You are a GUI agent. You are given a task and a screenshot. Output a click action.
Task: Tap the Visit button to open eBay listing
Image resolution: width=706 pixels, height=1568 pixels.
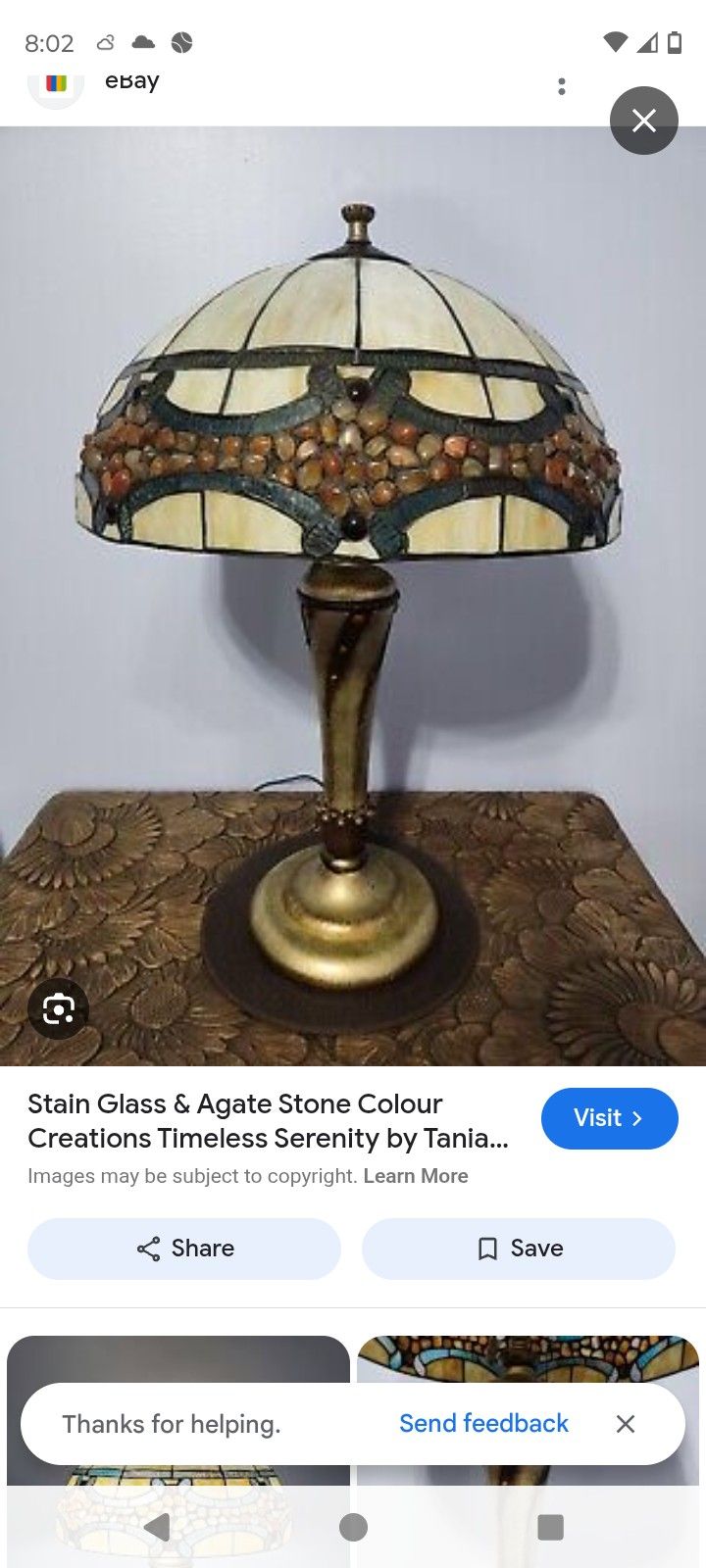click(609, 1118)
